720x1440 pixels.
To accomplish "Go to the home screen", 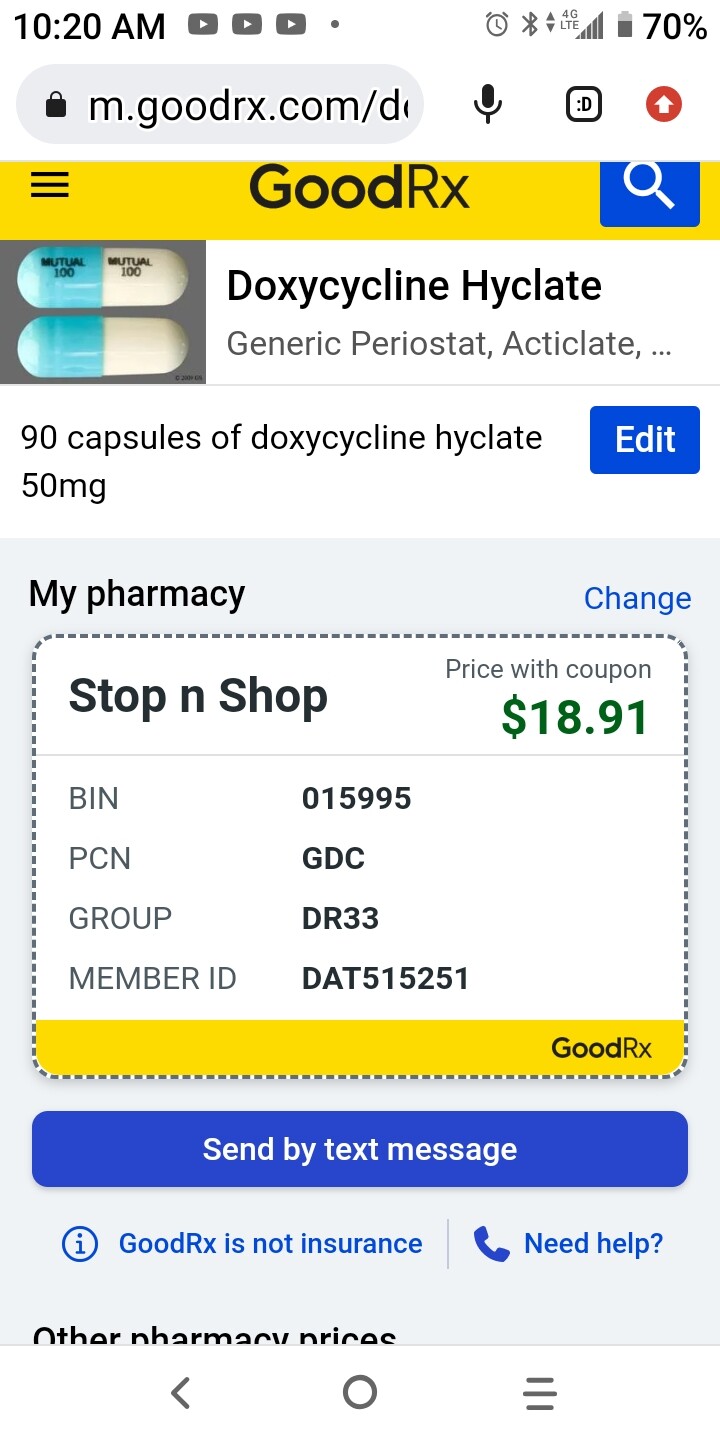I will (x=359, y=1392).
